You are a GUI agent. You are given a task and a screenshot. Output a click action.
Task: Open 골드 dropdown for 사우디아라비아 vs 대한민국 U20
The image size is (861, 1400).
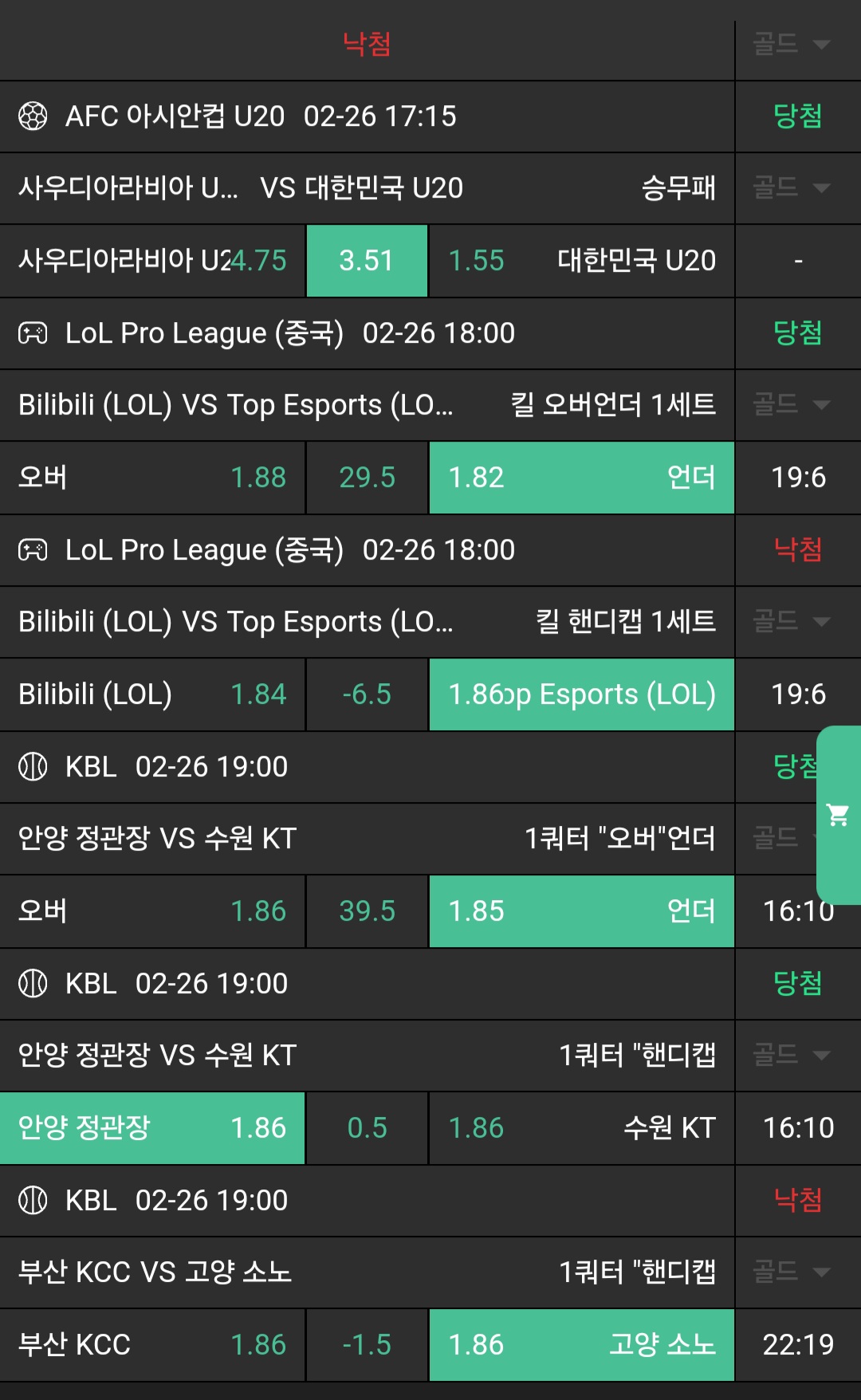[792, 188]
